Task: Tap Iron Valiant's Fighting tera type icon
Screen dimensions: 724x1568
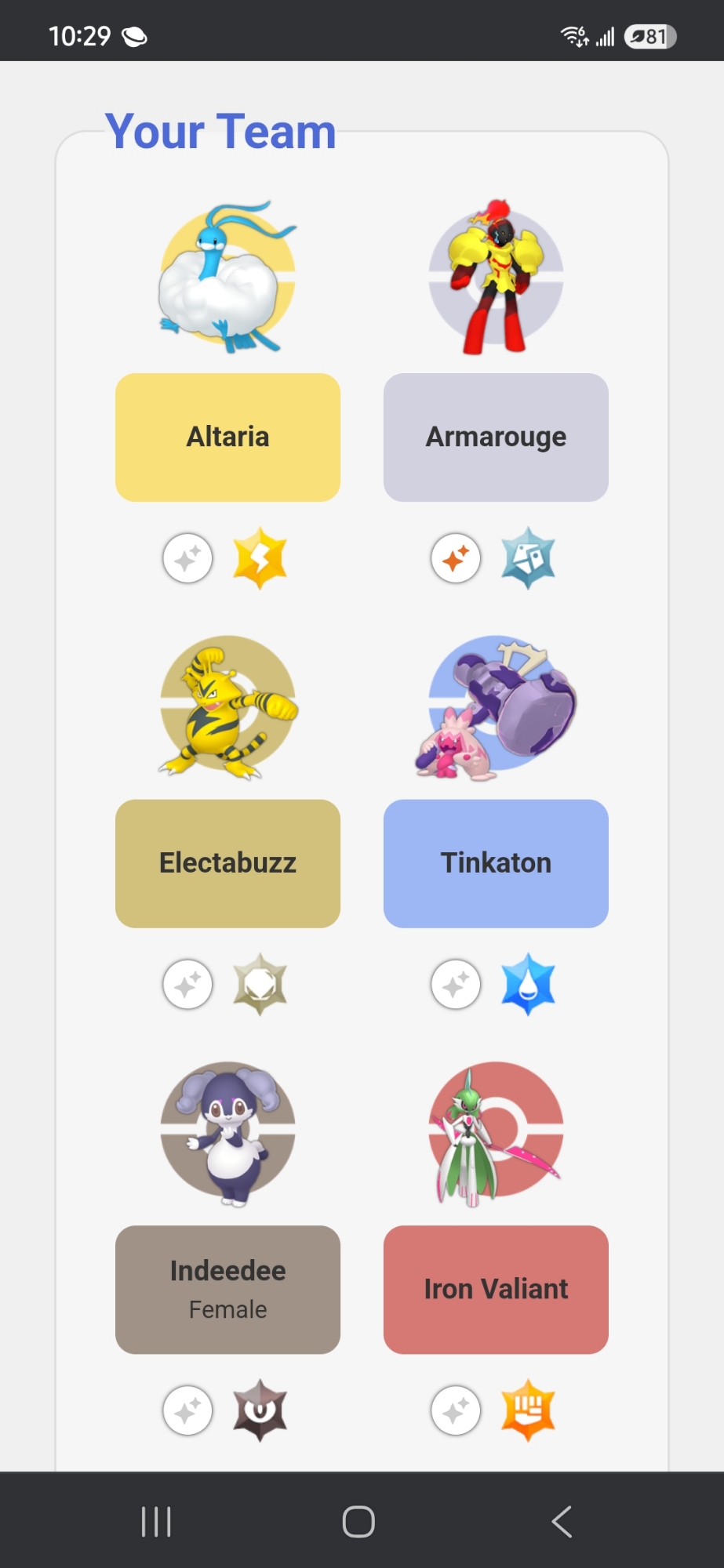Action: (x=529, y=1411)
